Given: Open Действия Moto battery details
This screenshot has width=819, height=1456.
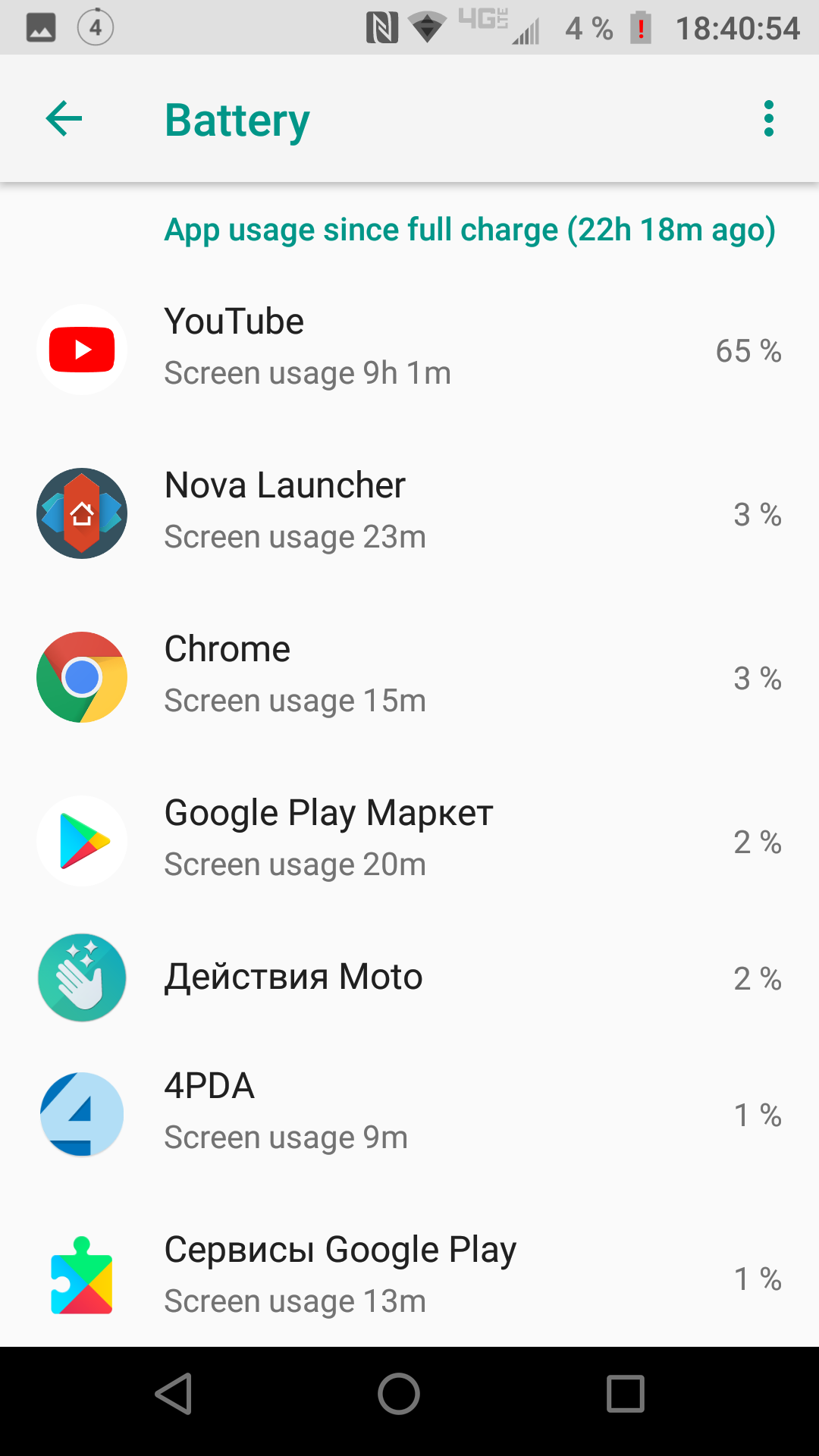Looking at the screenshot, I should coord(409,977).
